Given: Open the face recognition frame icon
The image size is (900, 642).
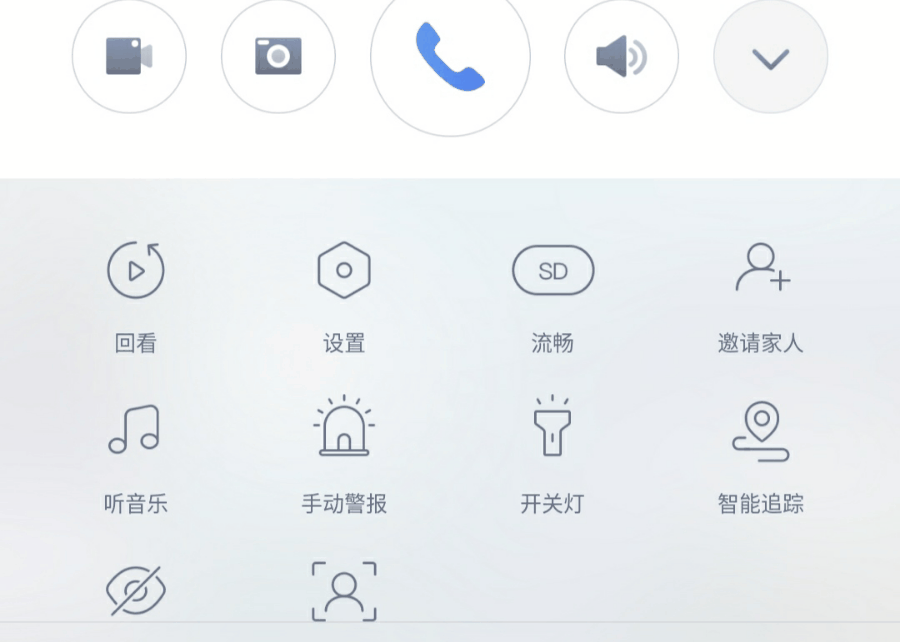Looking at the screenshot, I should (x=344, y=591).
